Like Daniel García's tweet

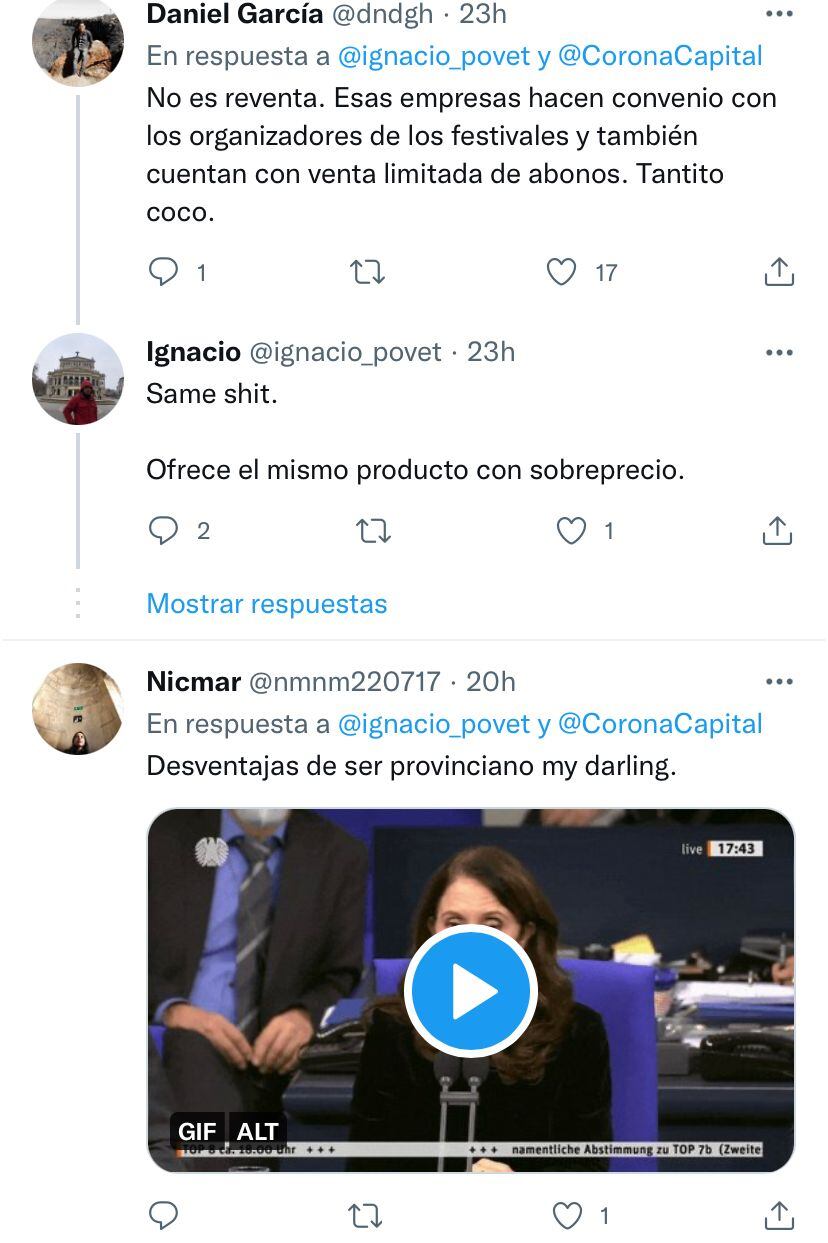[x=562, y=272]
